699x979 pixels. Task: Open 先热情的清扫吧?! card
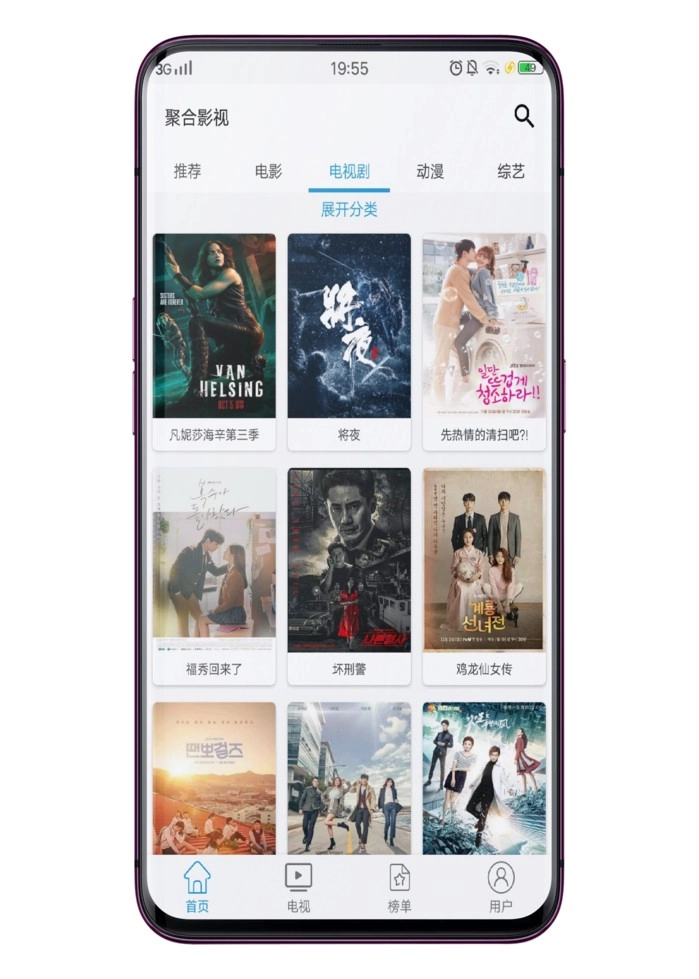(x=484, y=340)
